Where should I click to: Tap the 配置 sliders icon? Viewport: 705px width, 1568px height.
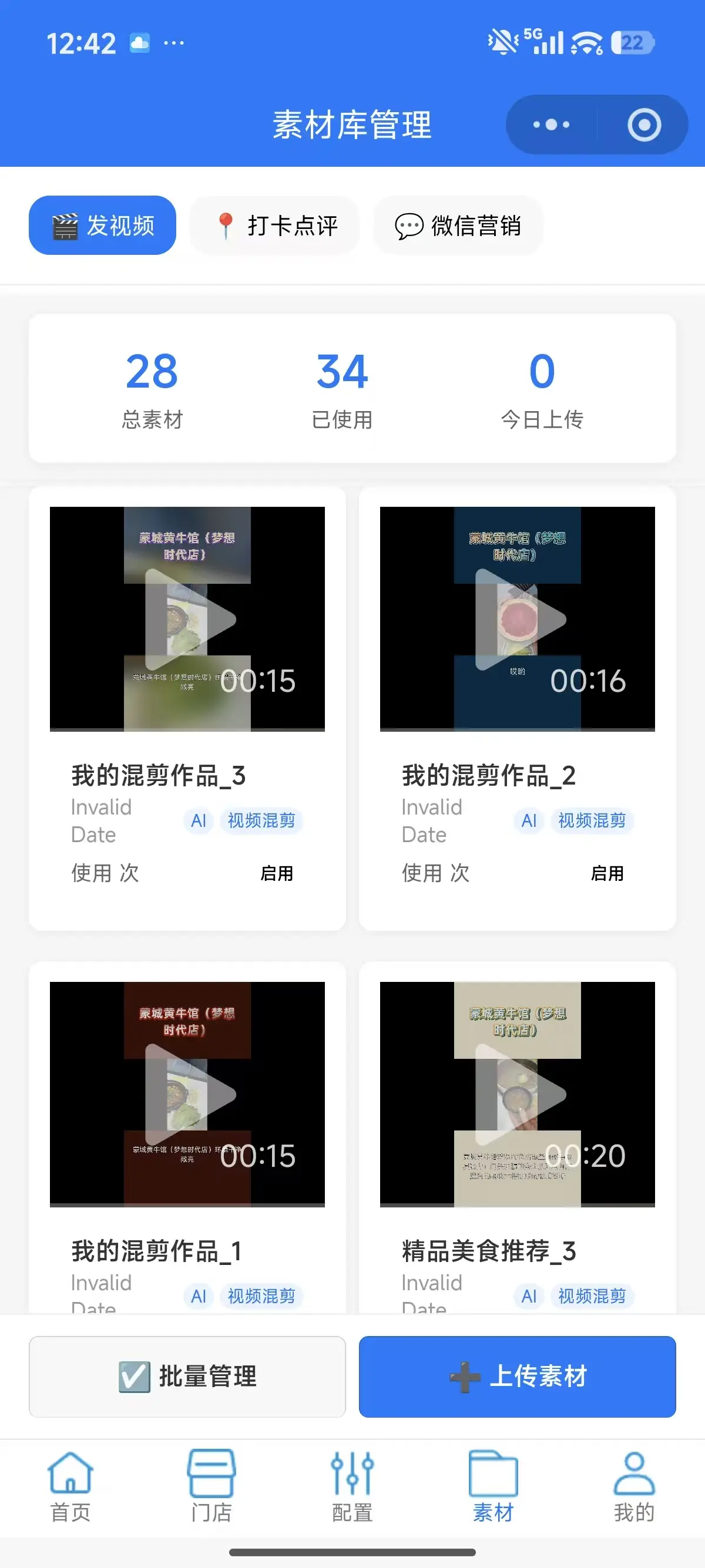coord(352,1474)
